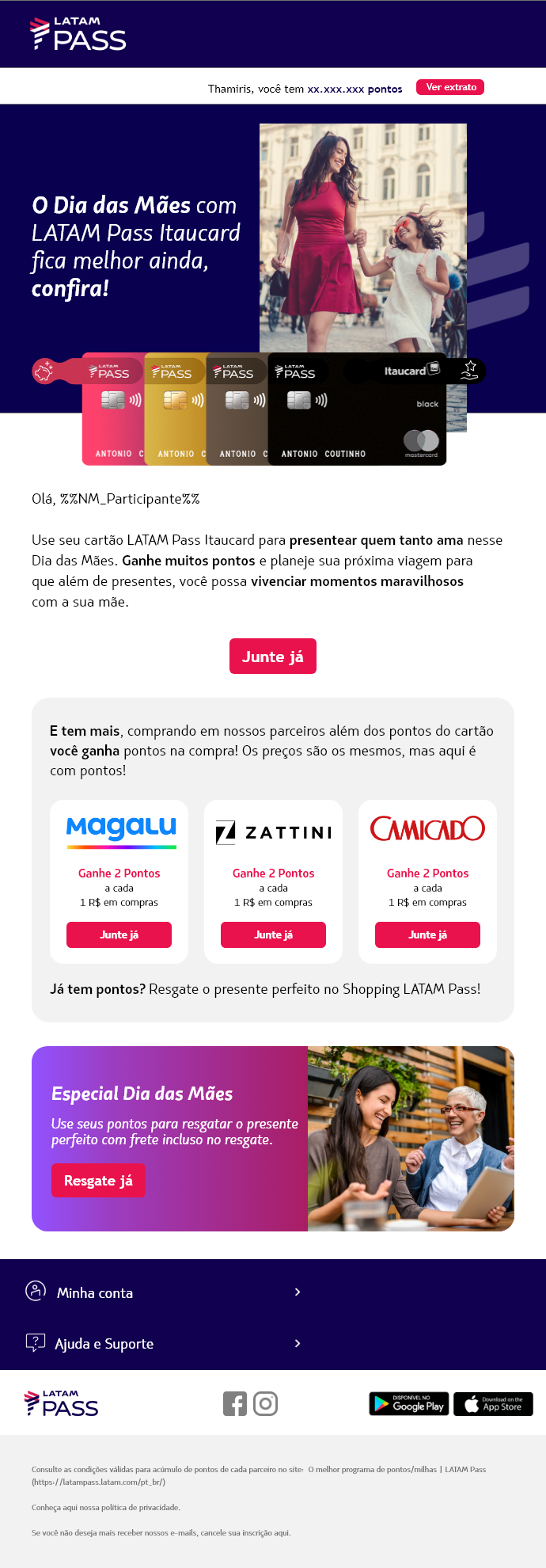Tap Junte já on the Zattini card

click(x=273, y=934)
